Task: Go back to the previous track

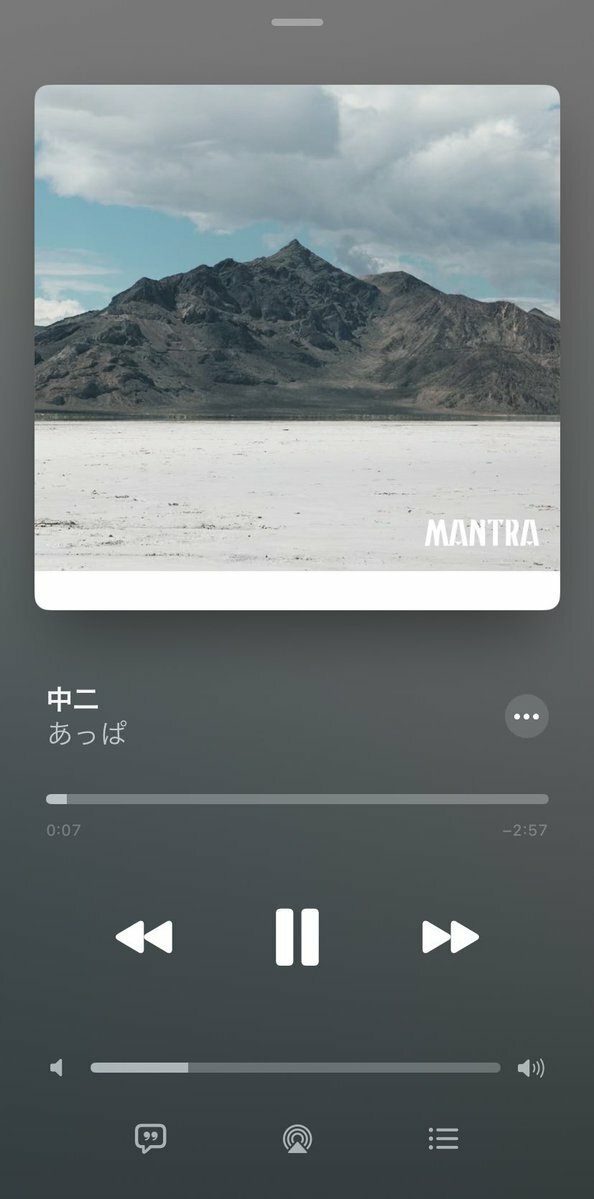Action: pos(144,937)
